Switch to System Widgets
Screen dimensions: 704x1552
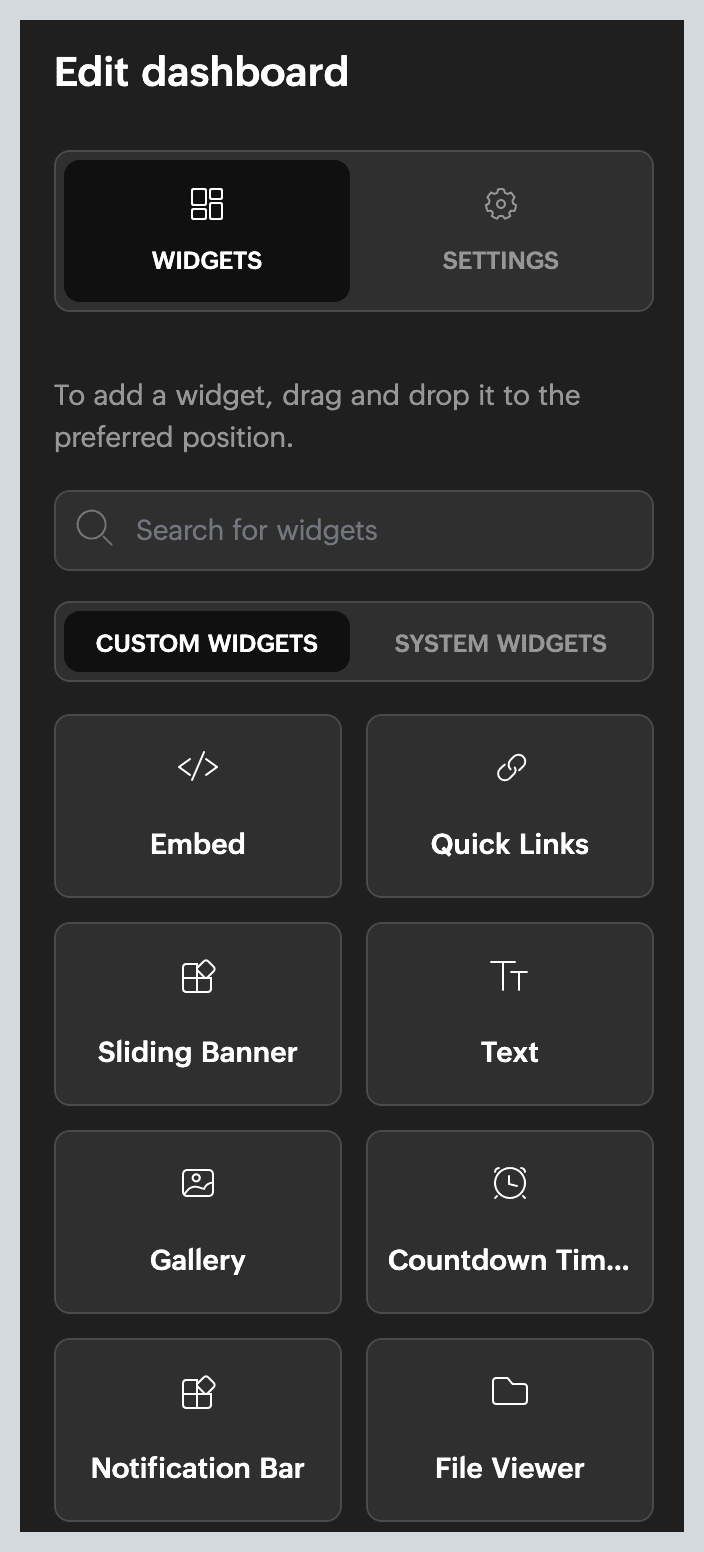(500, 642)
